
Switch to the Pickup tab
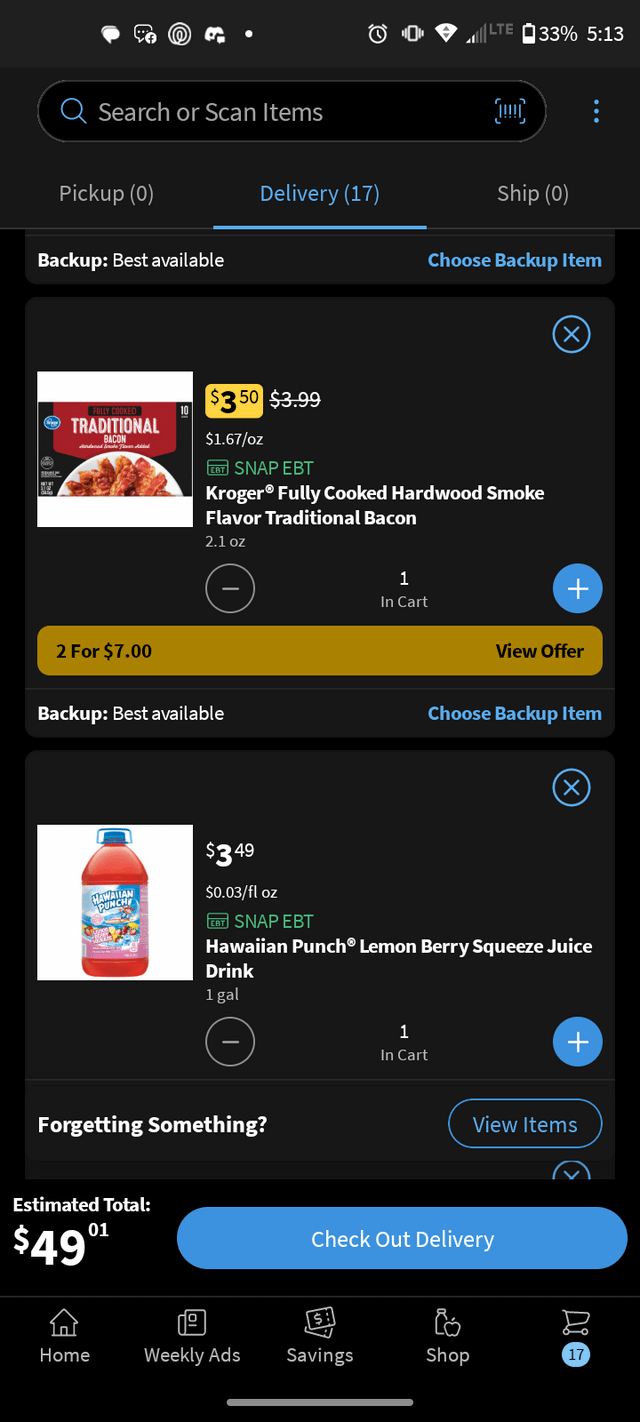click(x=106, y=193)
